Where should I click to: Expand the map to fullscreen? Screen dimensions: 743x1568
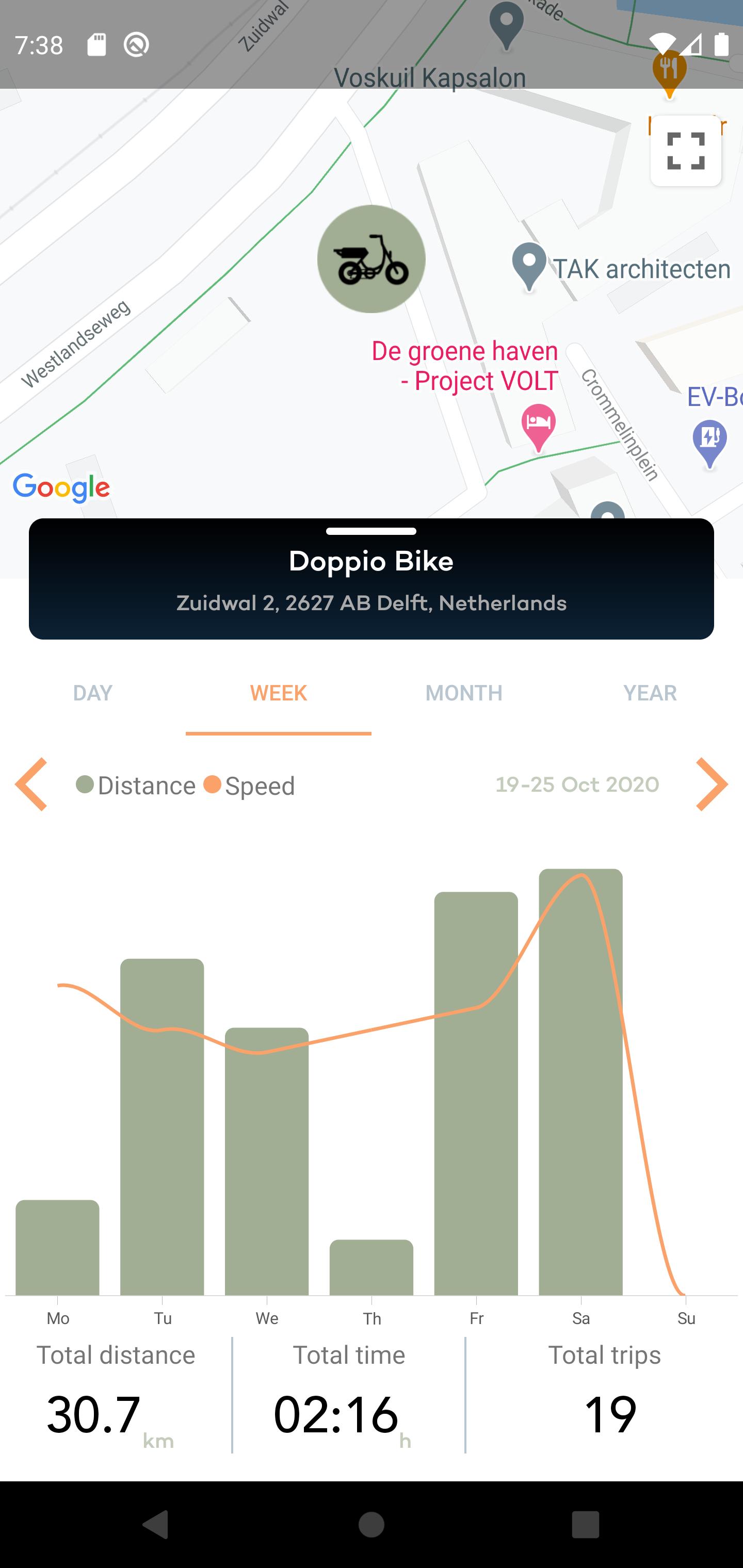tap(686, 150)
